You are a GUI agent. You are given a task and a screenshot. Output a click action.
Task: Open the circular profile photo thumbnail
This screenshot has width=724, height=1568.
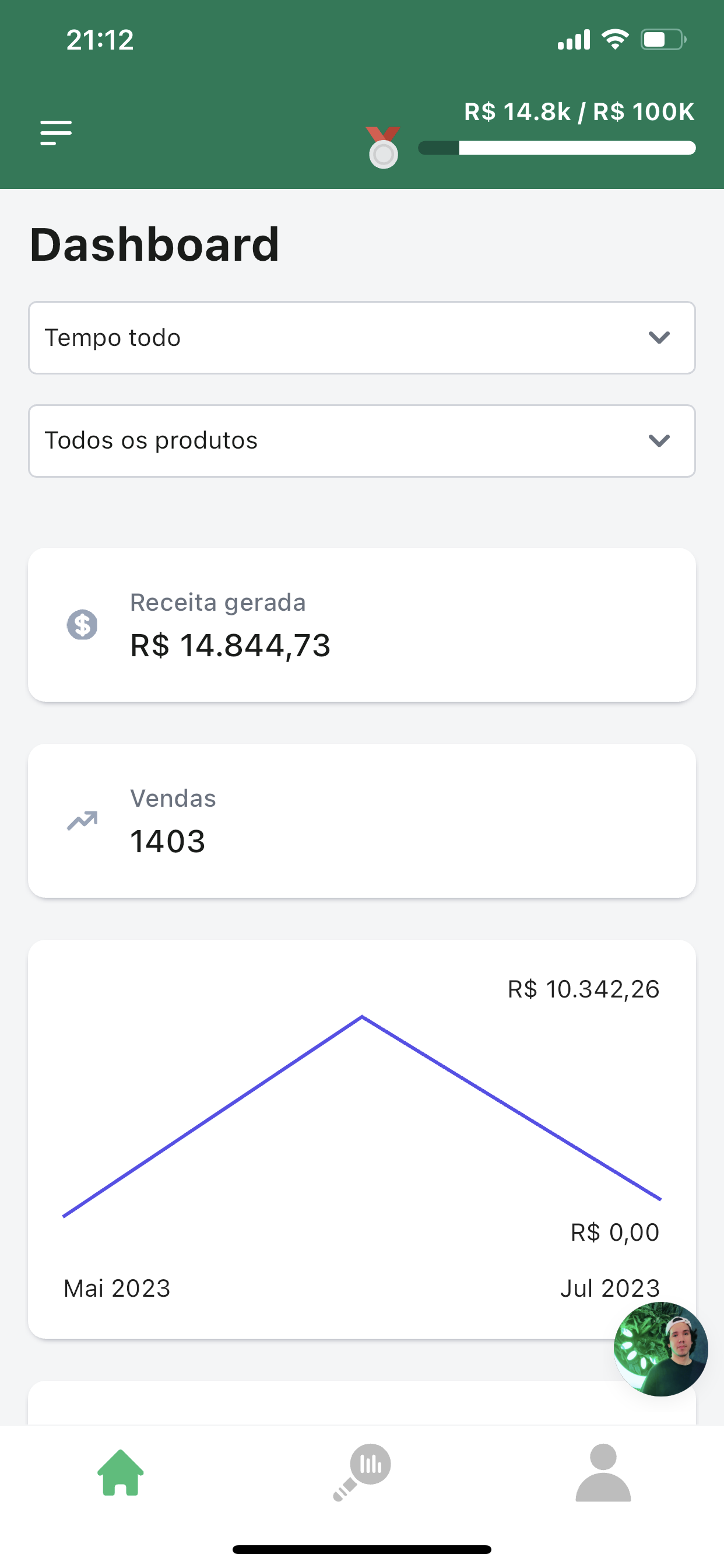tap(660, 1349)
